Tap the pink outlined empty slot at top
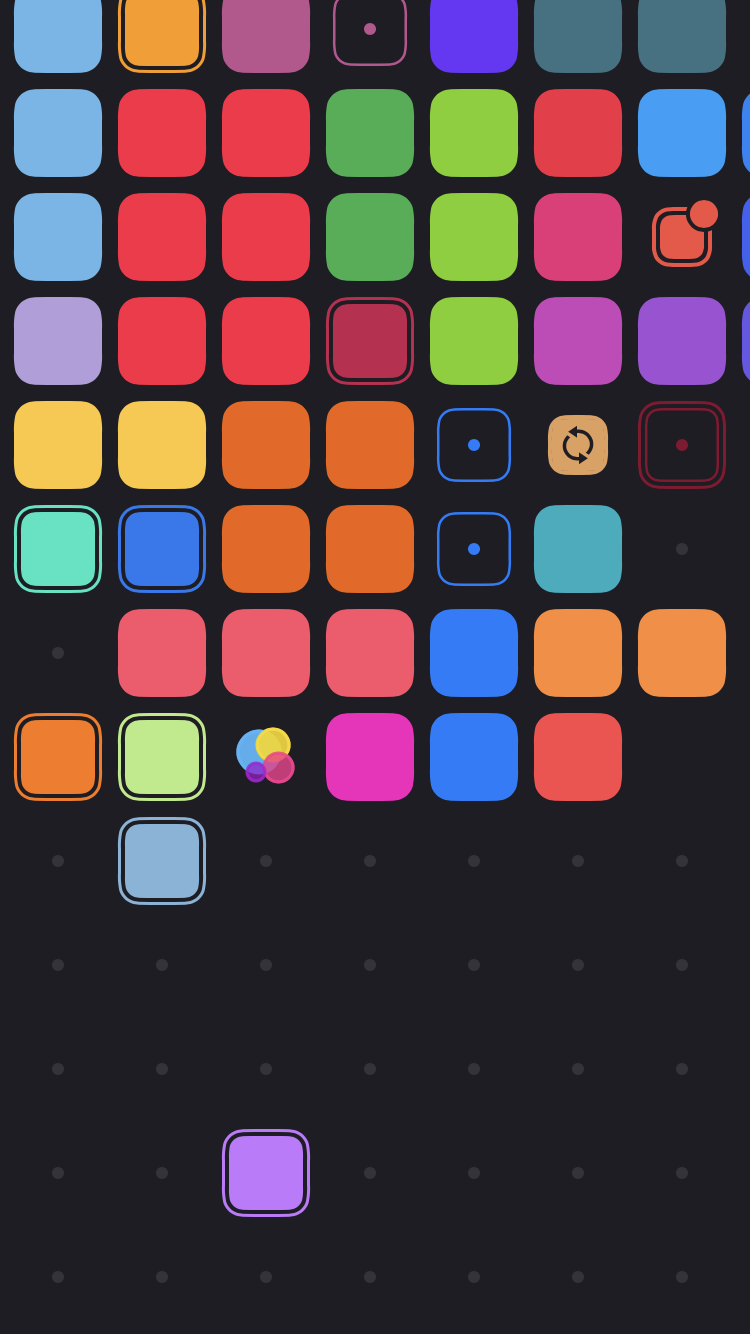The width and height of the screenshot is (750, 1334). point(370,29)
